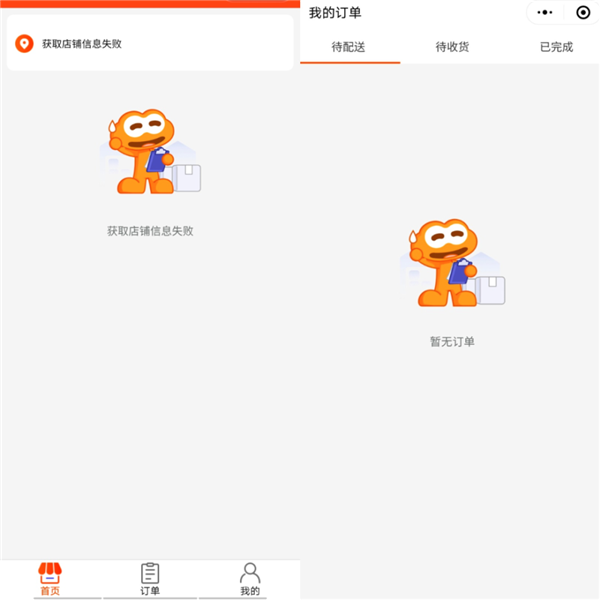
Task: Select the 待配送 orders tab
Action: pyautogui.click(x=350, y=47)
